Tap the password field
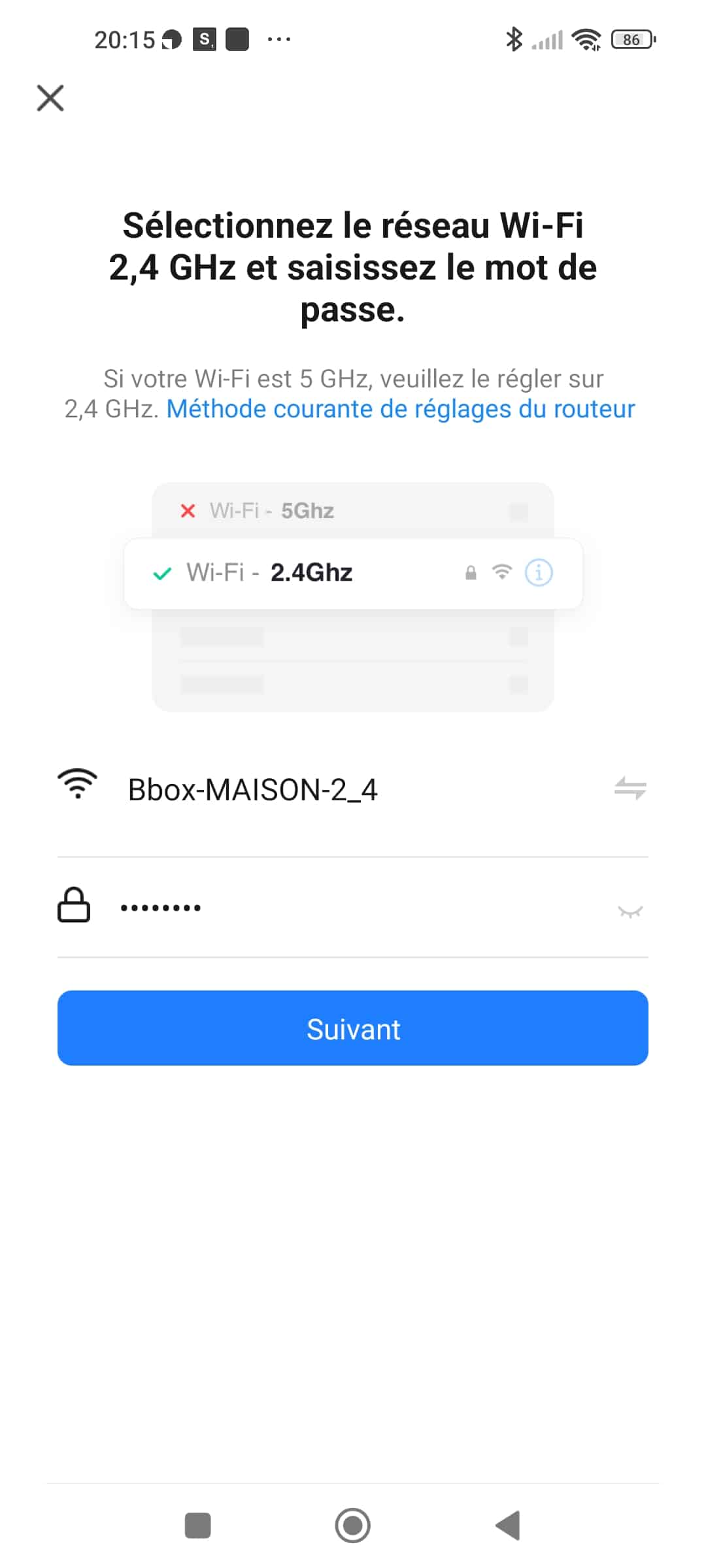Image resolution: width=706 pixels, height=1568 pixels. (x=353, y=907)
